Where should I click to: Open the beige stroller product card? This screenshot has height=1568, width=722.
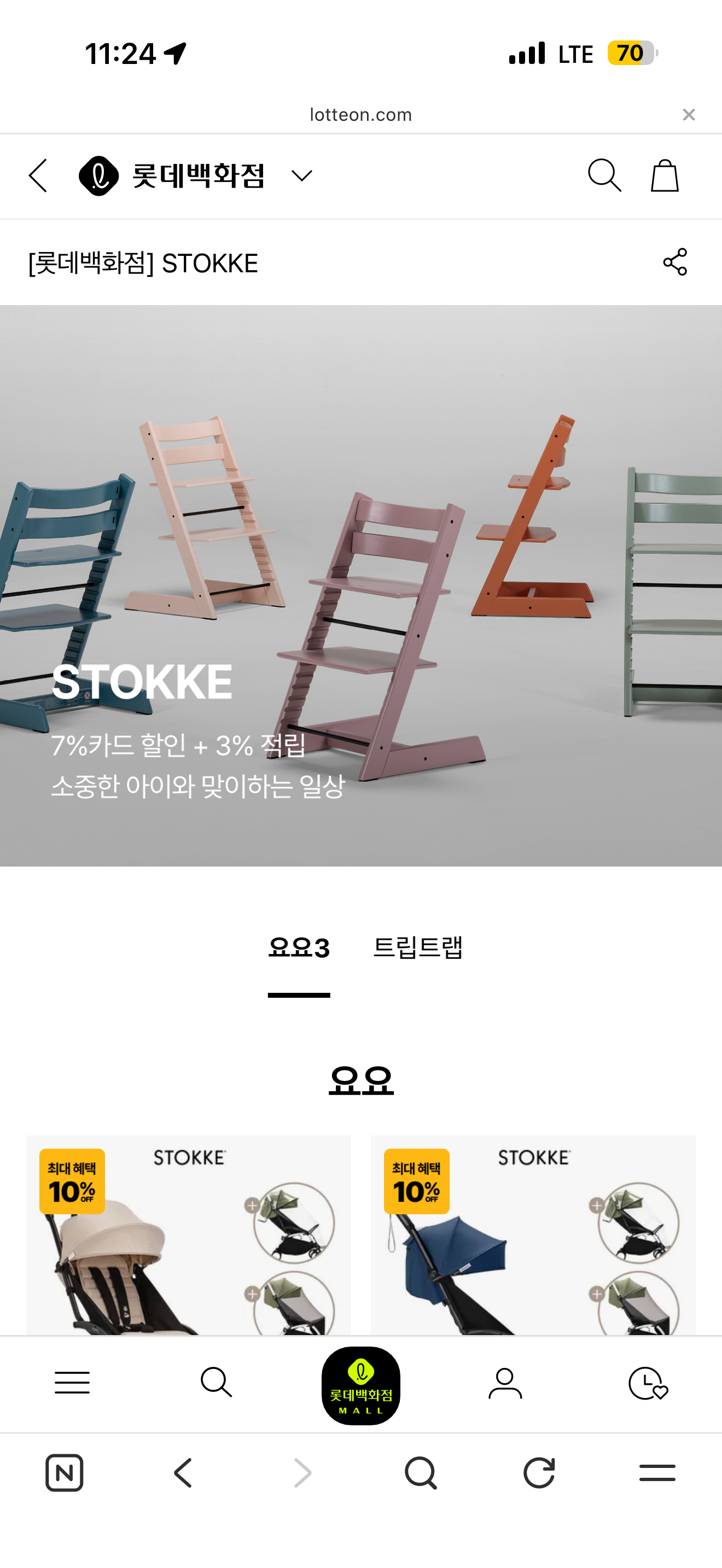click(x=188, y=1236)
